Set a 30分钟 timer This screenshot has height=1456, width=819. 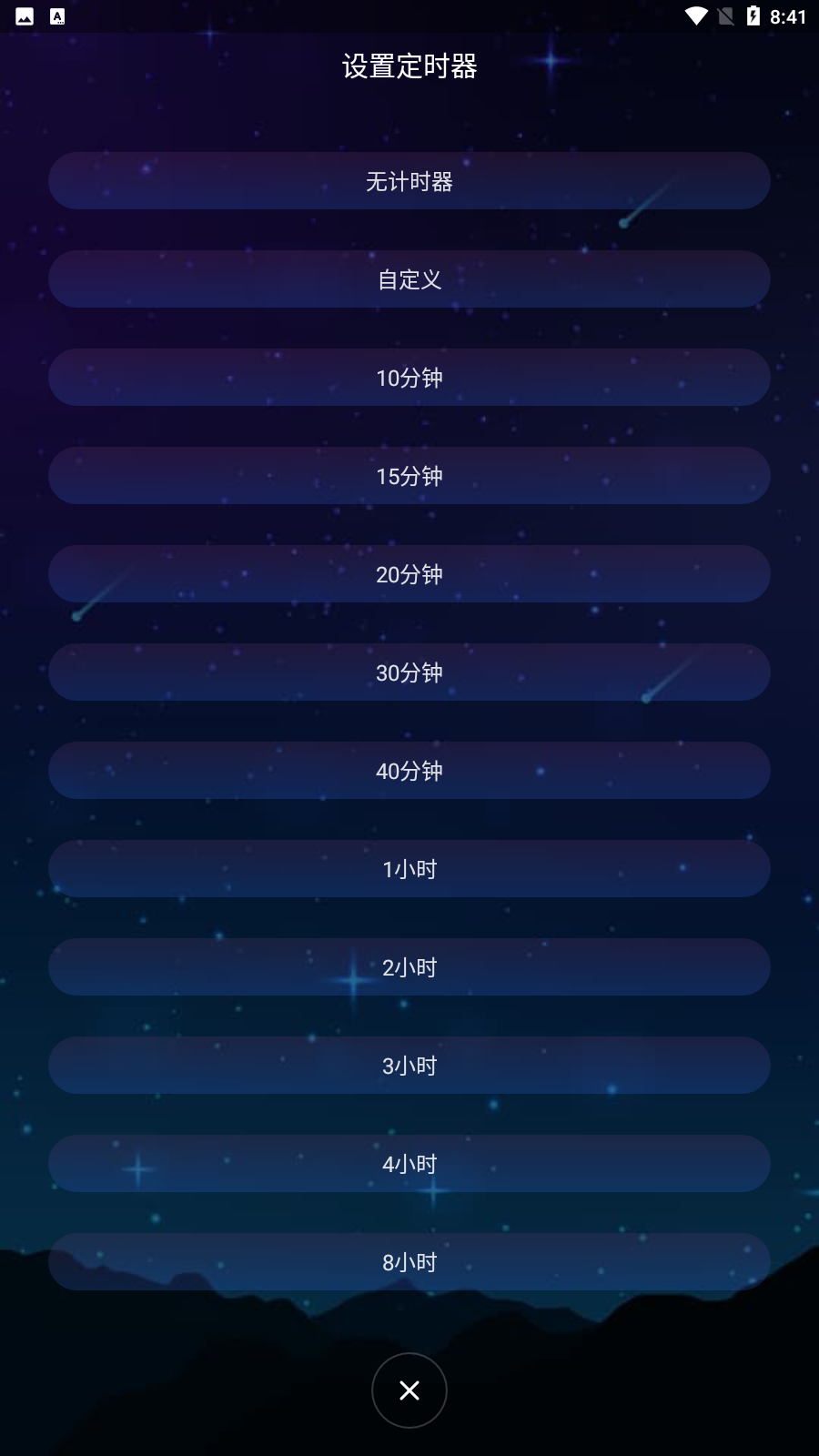(409, 672)
